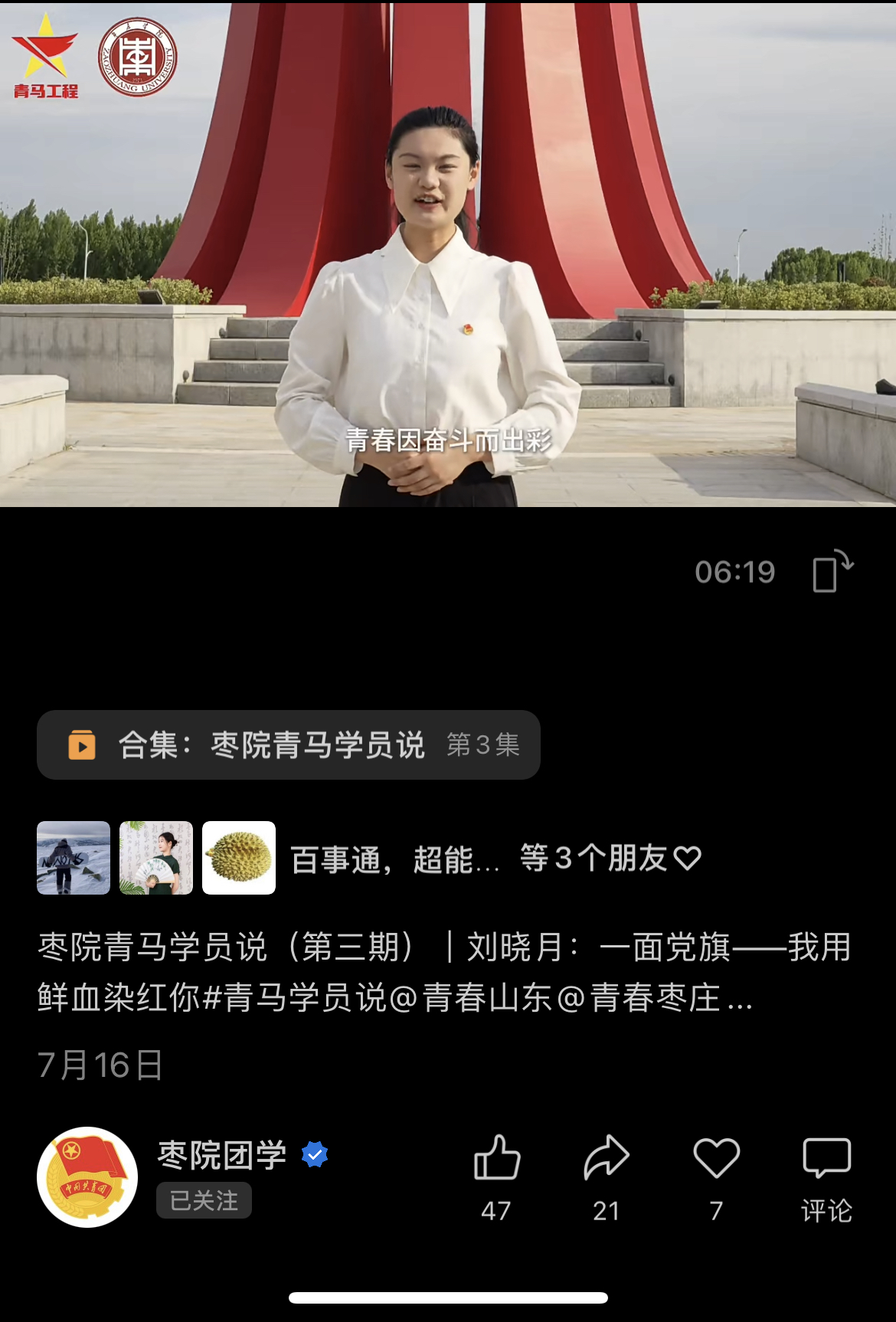This screenshot has width=896, height=1322.
Task: Open the durian avatar friend's profile
Action: click(x=239, y=858)
